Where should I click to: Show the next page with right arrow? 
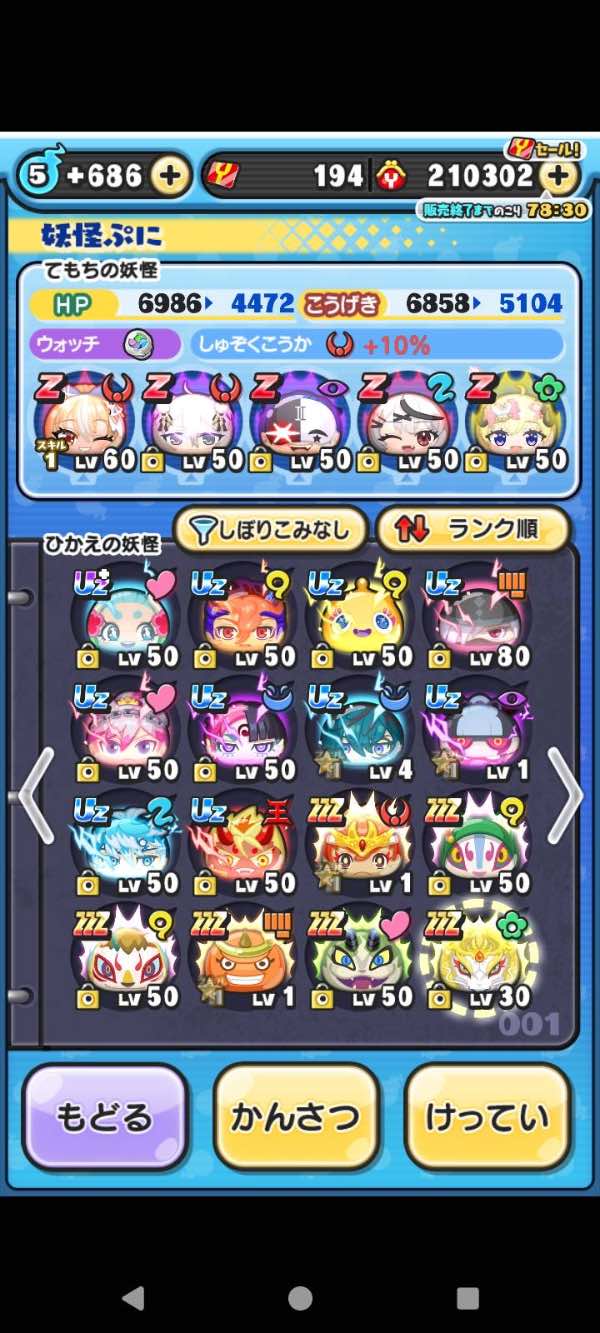coord(564,796)
